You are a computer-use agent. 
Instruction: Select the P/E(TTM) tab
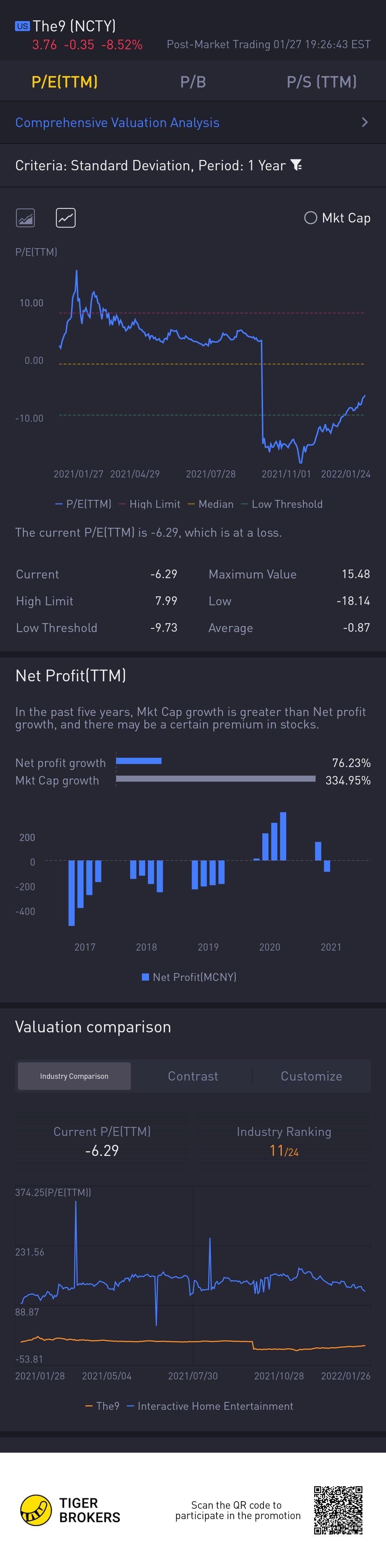(x=65, y=81)
